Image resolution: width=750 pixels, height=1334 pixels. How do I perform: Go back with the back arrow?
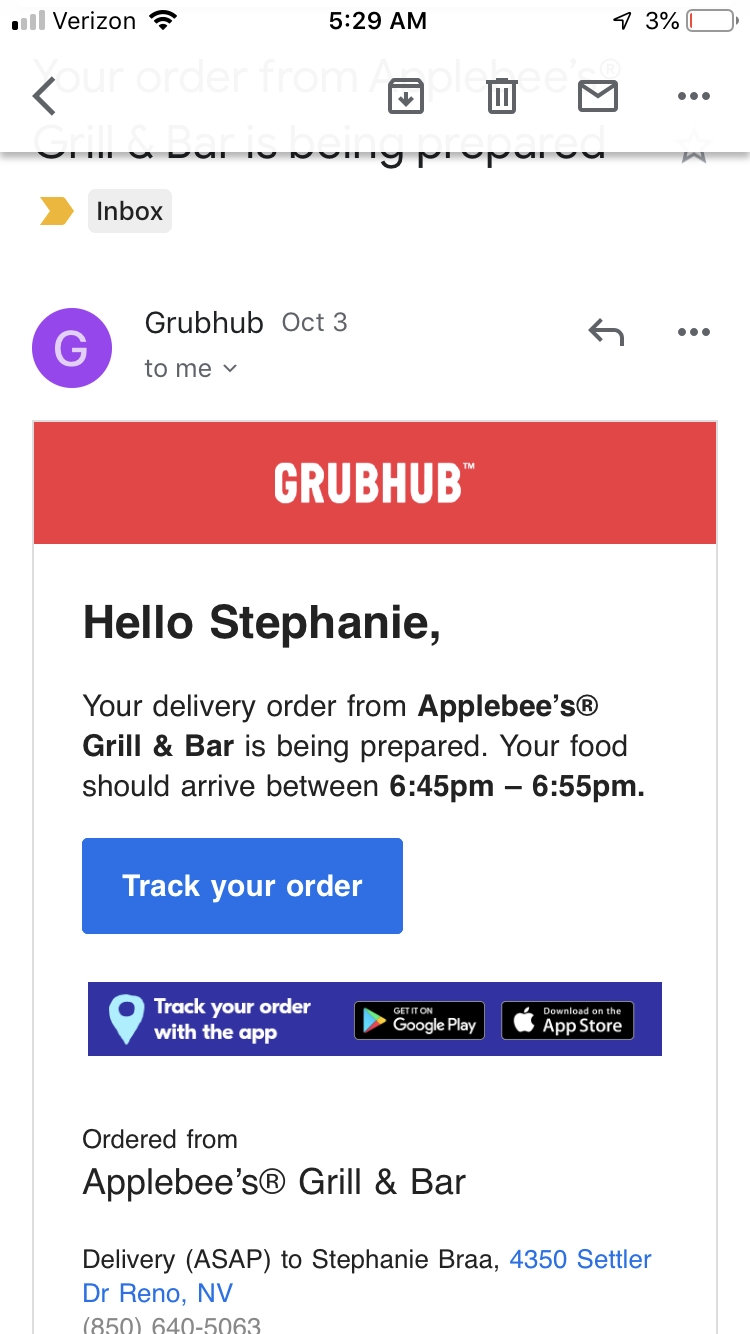coord(43,96)
